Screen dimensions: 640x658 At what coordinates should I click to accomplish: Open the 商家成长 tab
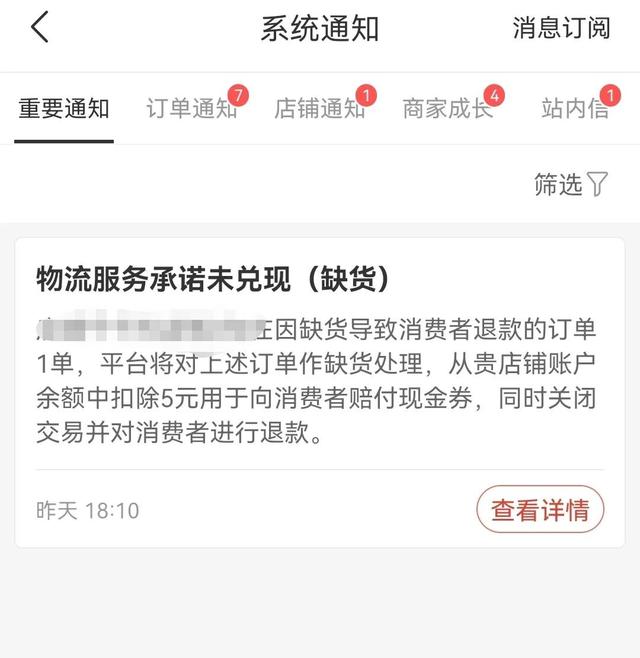(x=448, y=109)
